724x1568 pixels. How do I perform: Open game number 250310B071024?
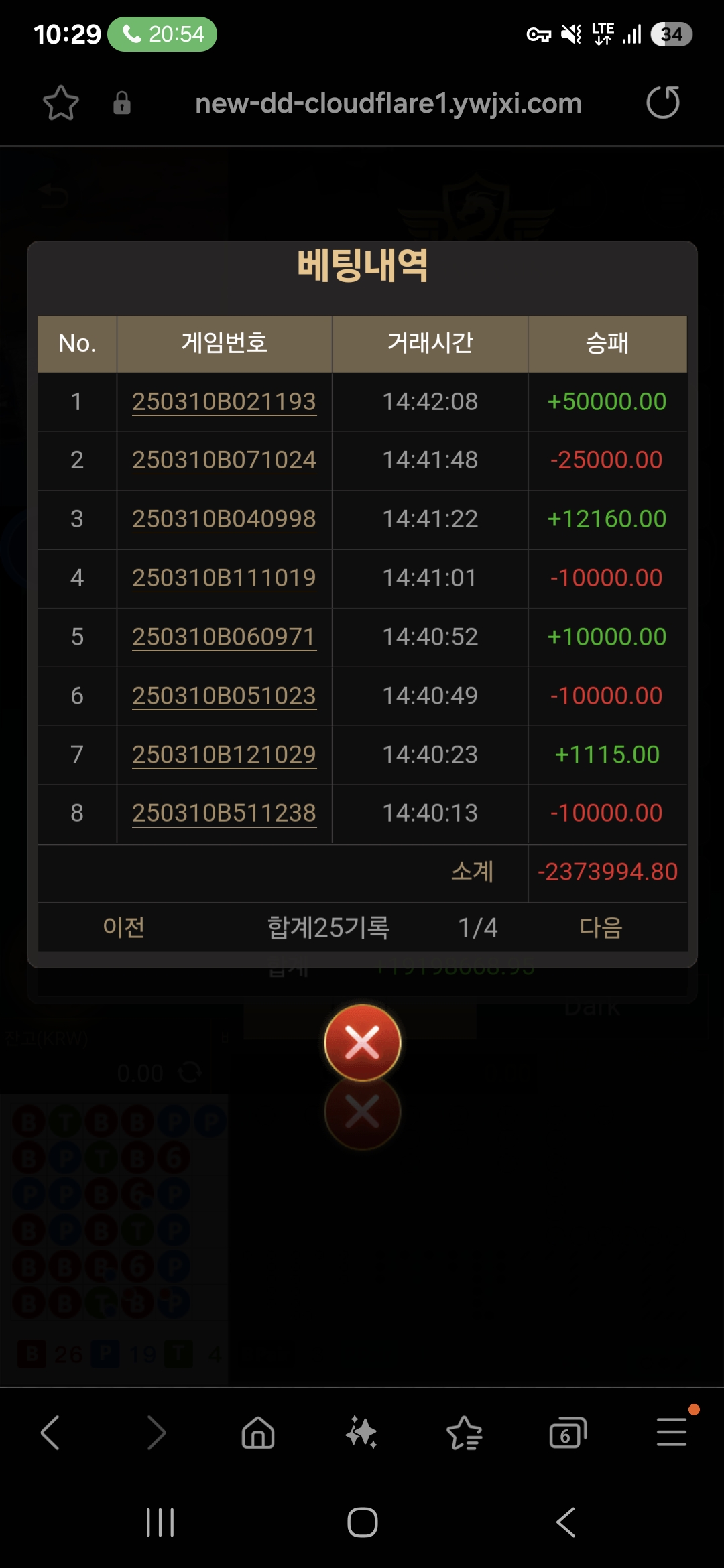coord(224,460)
